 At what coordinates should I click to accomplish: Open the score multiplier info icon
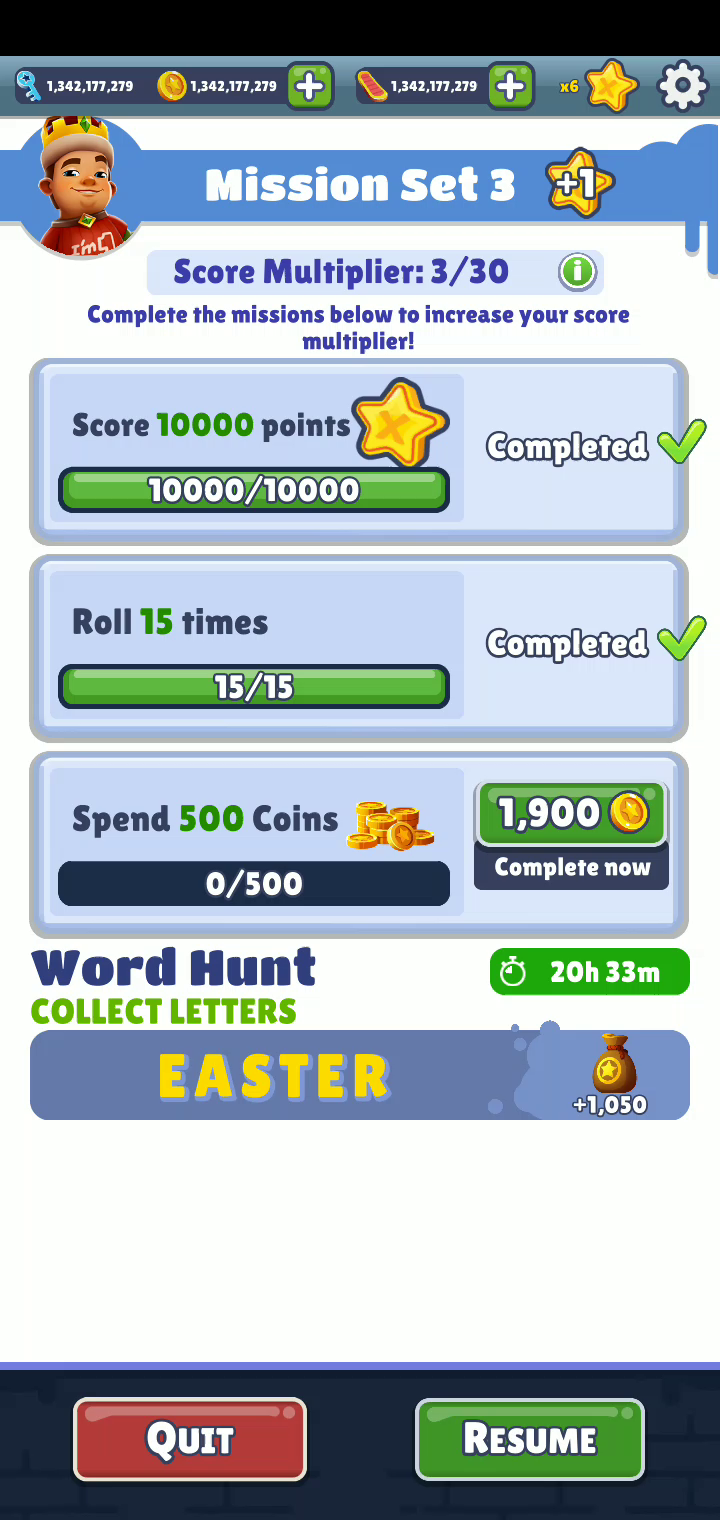tap(577, 271)
